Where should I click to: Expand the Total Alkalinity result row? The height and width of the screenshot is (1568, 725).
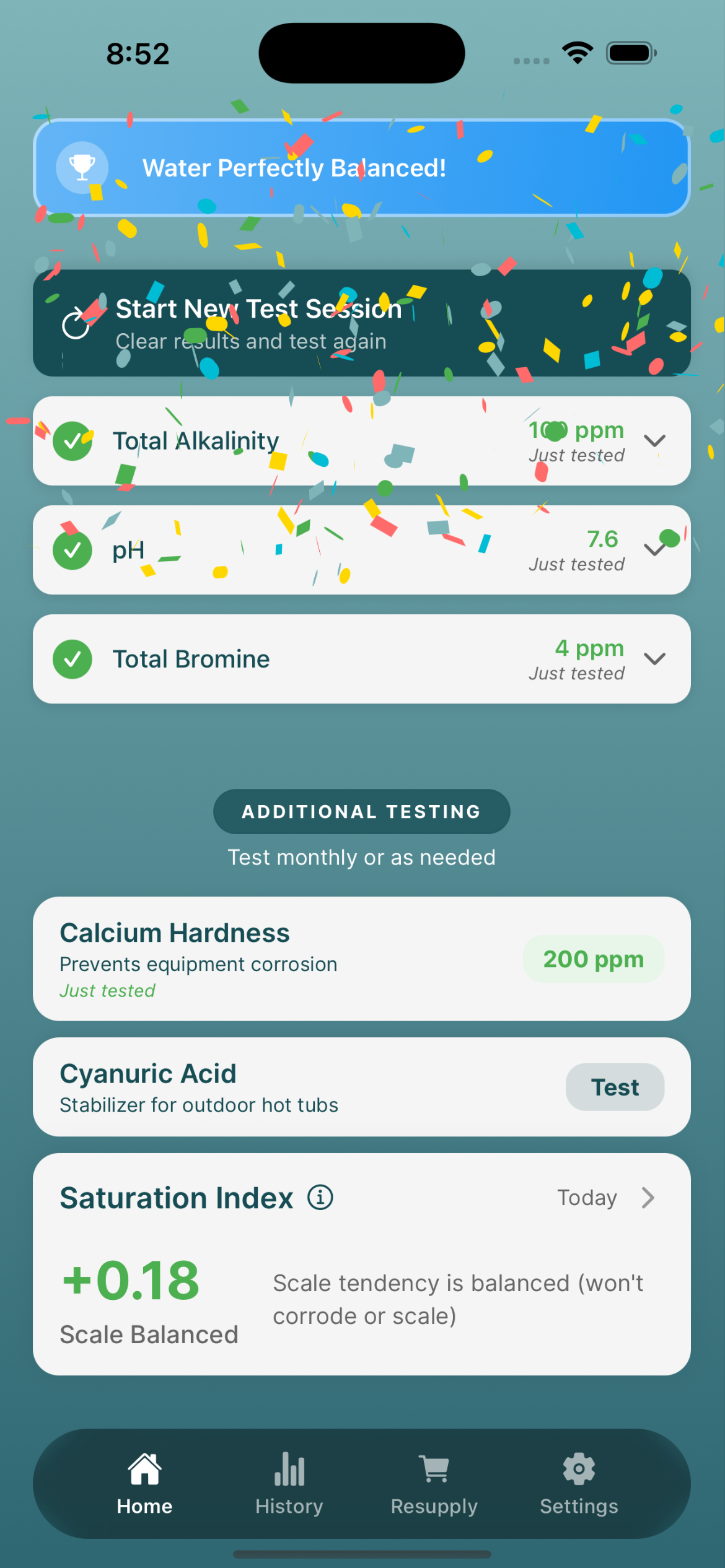655,440
